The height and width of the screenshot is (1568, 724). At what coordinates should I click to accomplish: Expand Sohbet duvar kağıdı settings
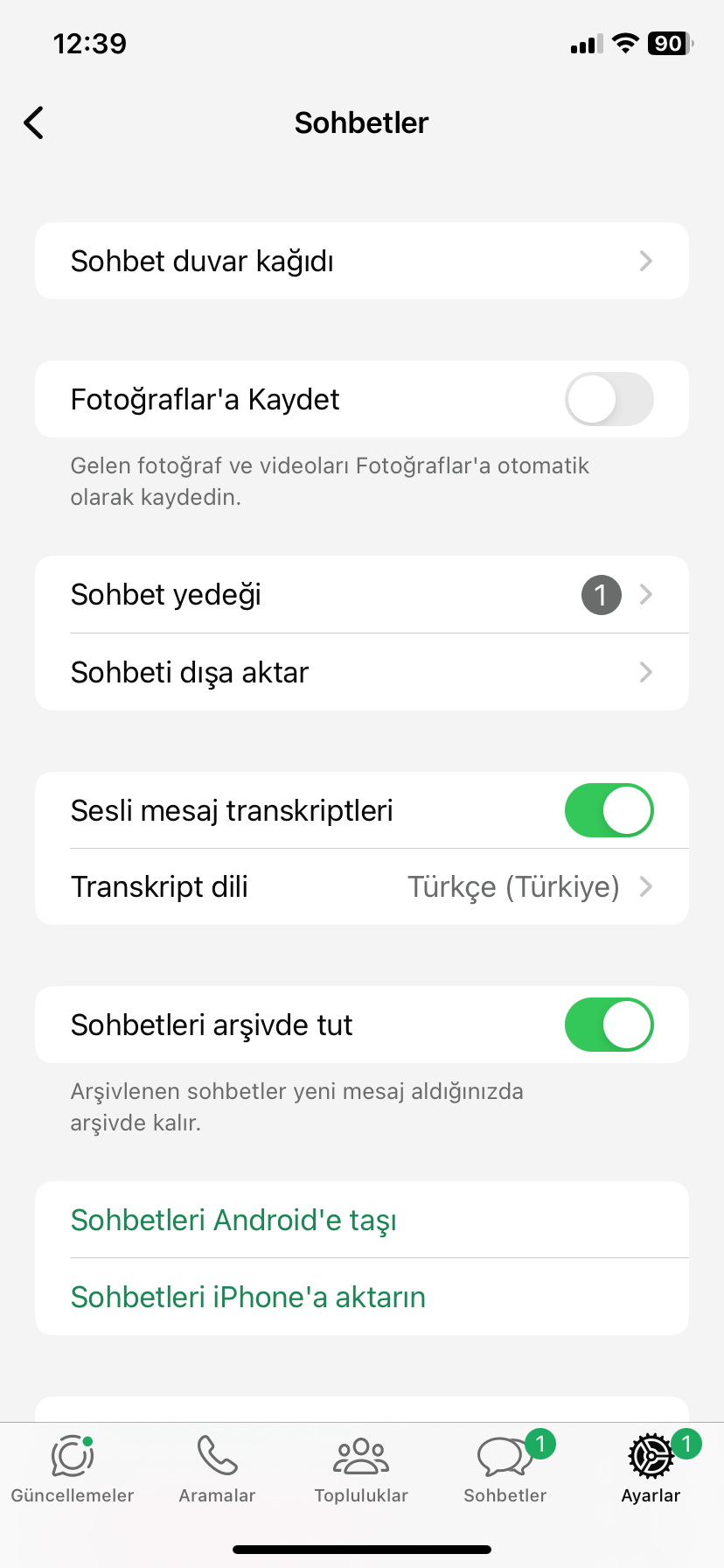pos(361,260)
